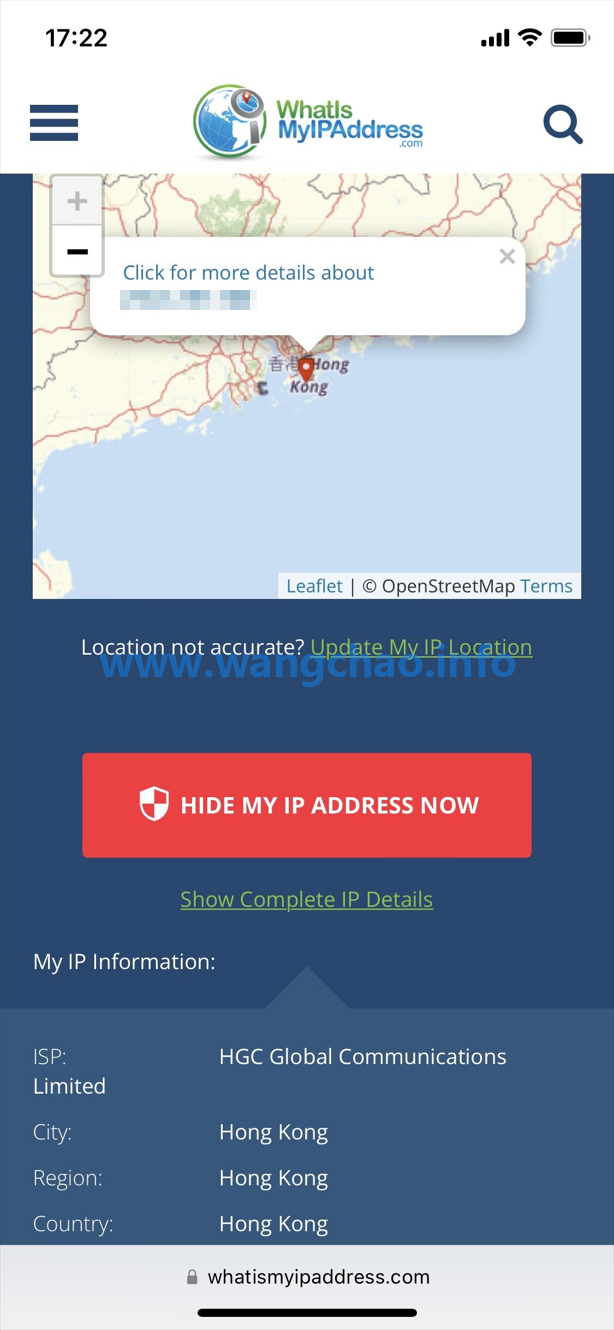Tap the red Hong Kong map marker
This screenshot has height=1330, width=614.
tap(306, 369)
